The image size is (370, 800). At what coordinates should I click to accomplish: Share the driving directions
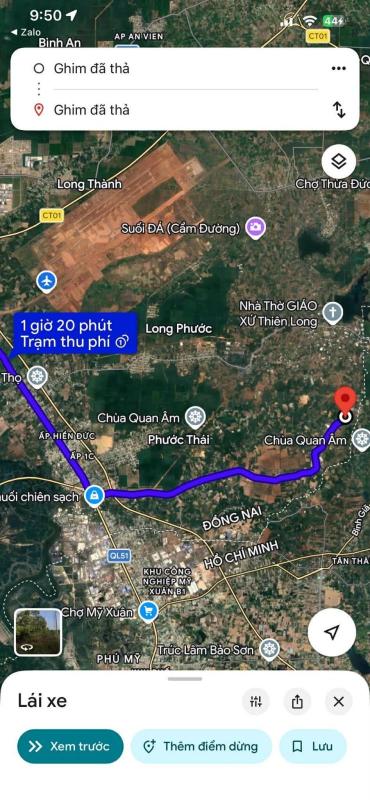(x=297, y=702)
